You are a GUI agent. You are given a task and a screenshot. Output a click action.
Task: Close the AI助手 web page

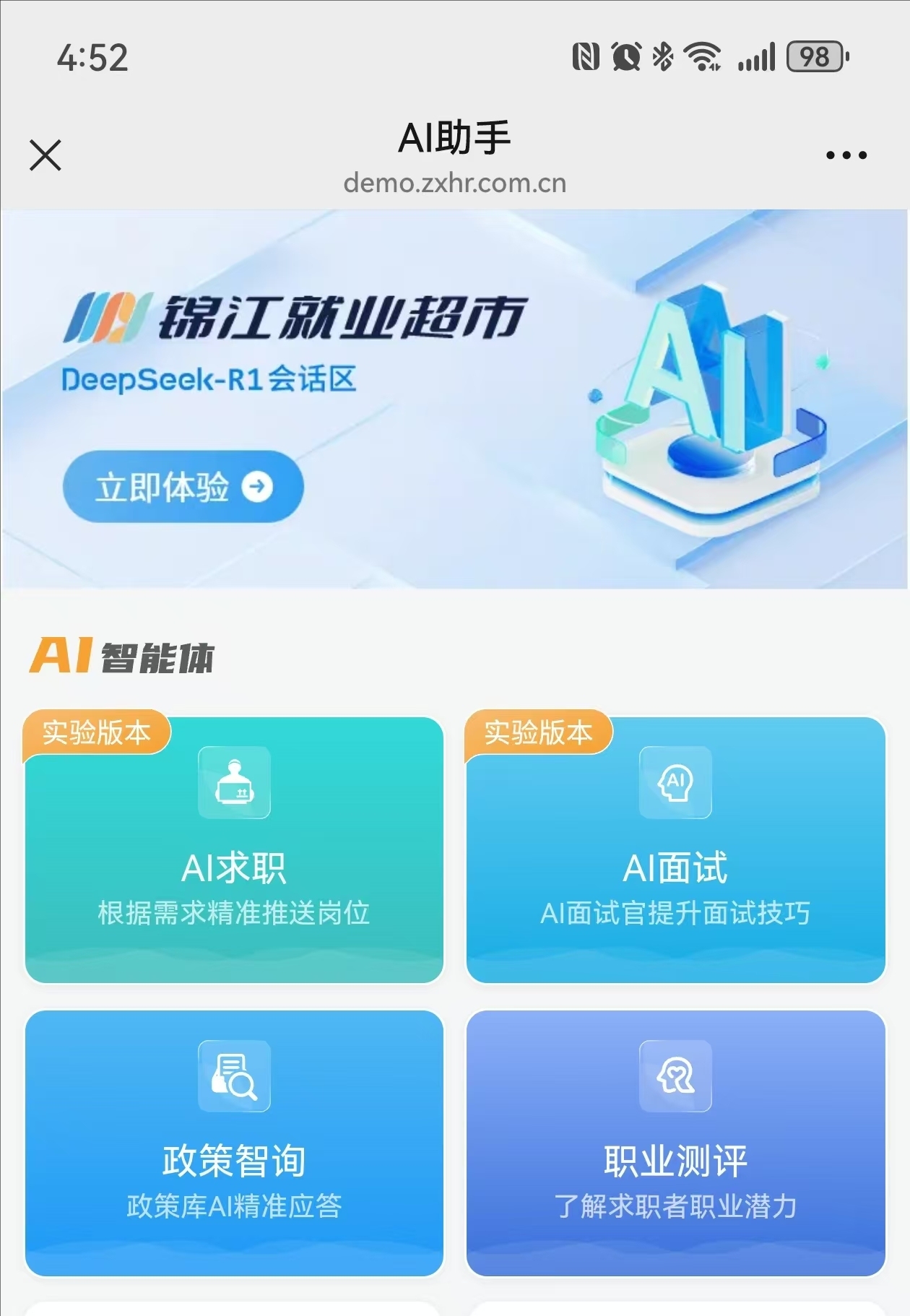[x=45, y=155]
